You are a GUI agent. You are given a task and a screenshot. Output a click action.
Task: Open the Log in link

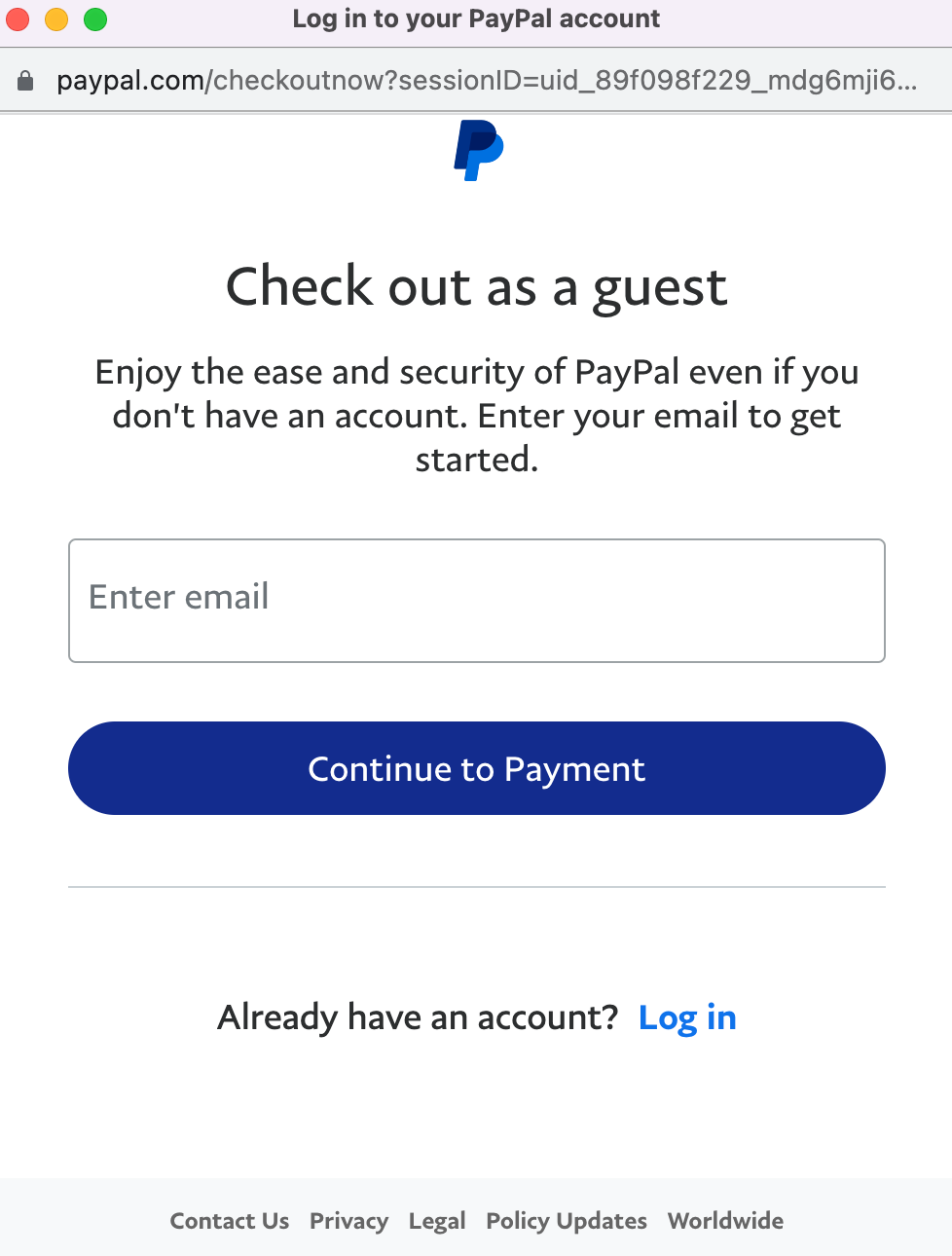pyautogui.click(x=687, y=1016)
